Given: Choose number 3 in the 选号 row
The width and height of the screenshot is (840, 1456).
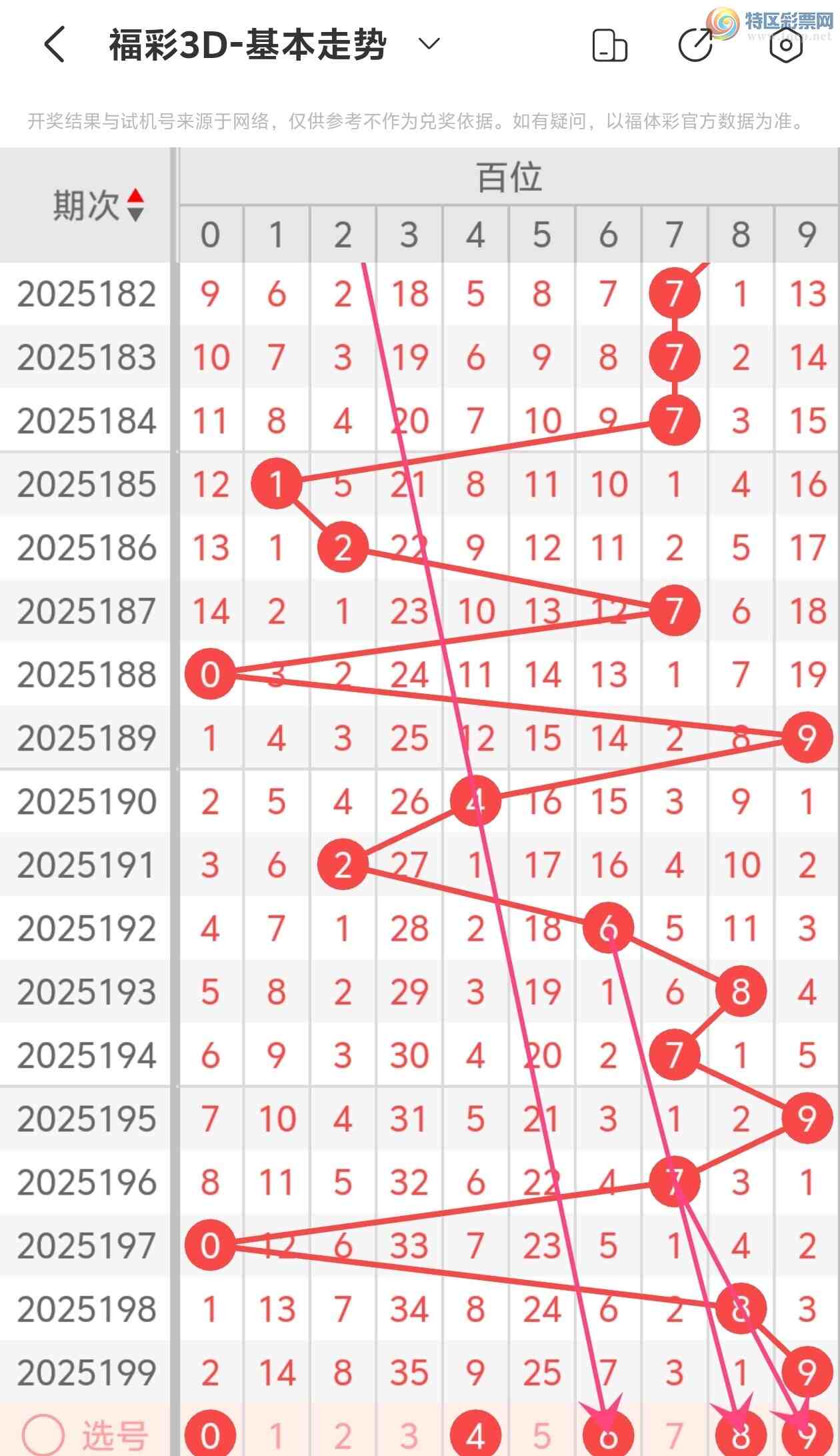Looking at the screenshot, I should pos(409,1435).
